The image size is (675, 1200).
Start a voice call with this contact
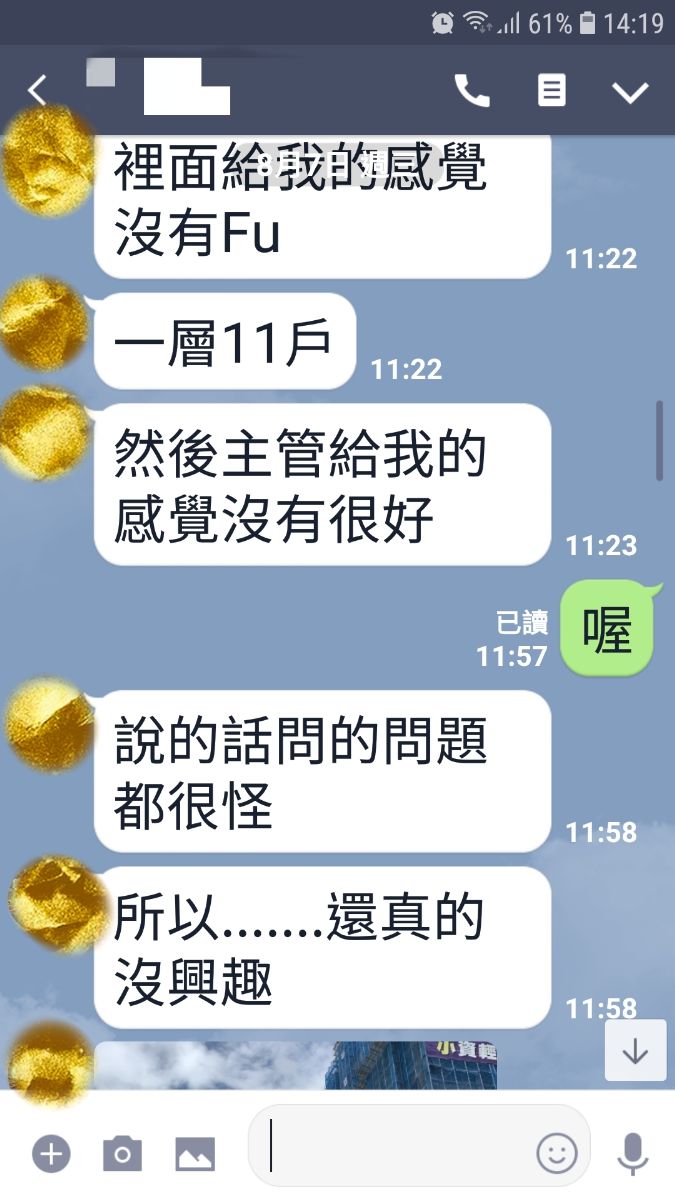471,91
